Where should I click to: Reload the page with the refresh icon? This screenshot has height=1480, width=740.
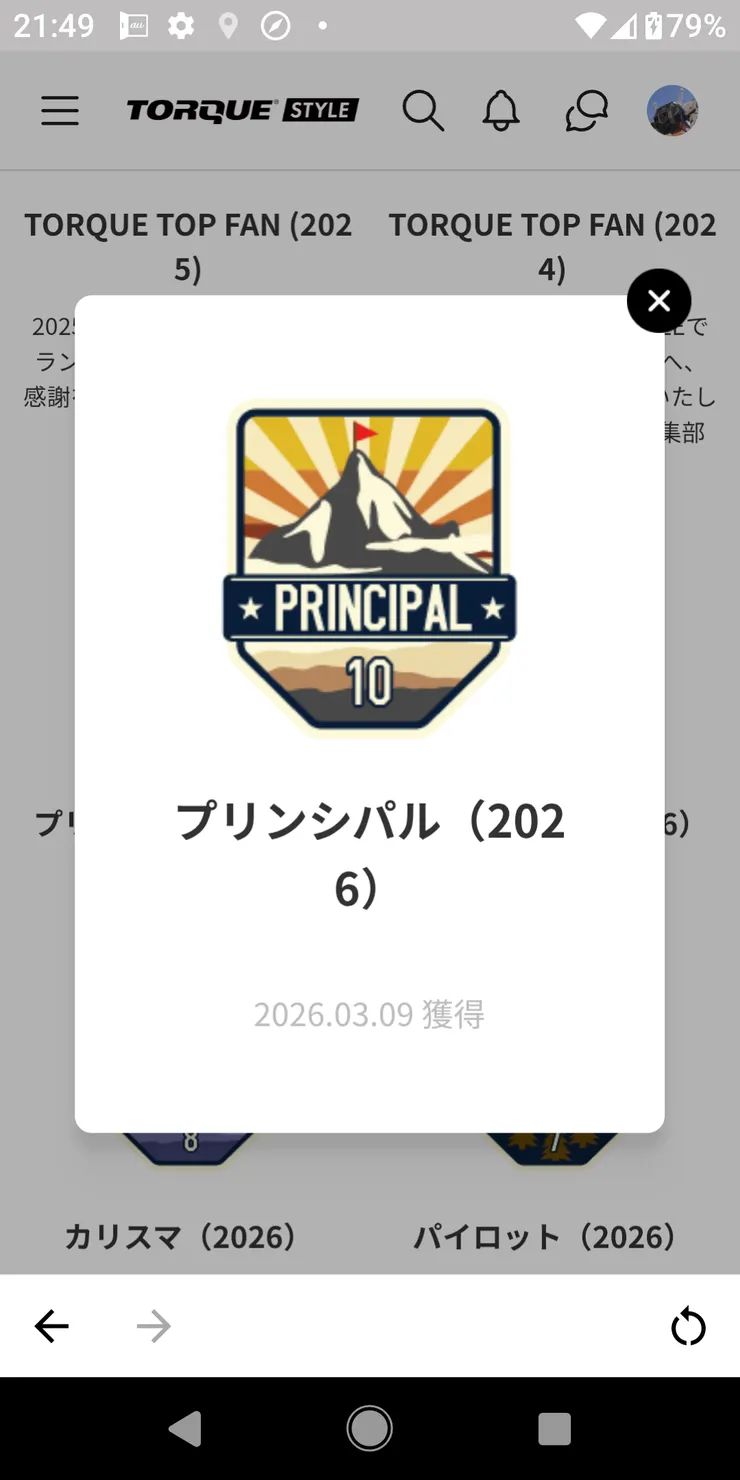(x=689, y=1326)
